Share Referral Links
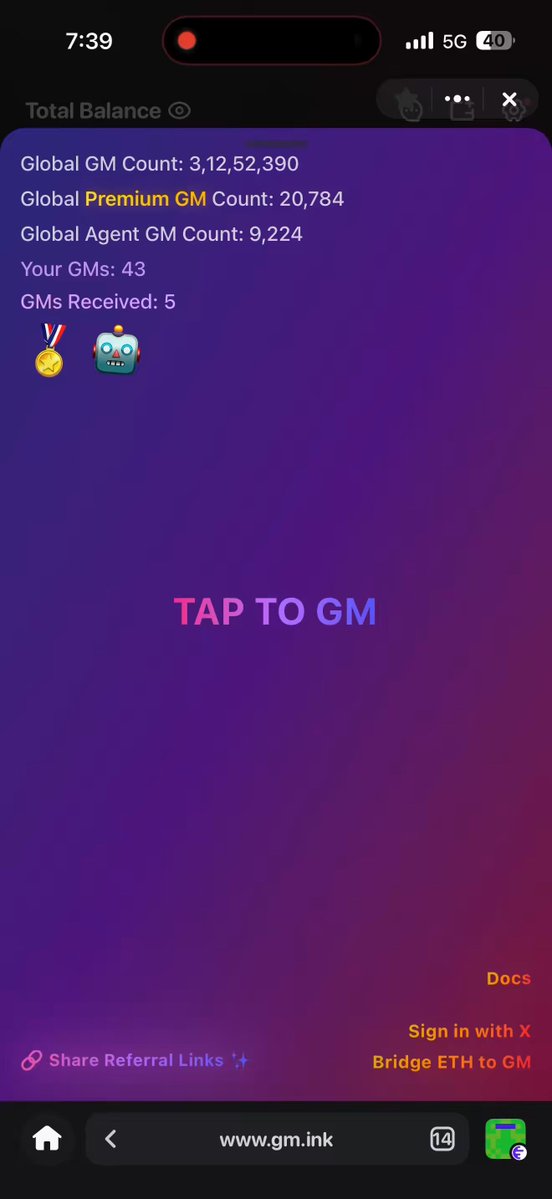 135,1061
